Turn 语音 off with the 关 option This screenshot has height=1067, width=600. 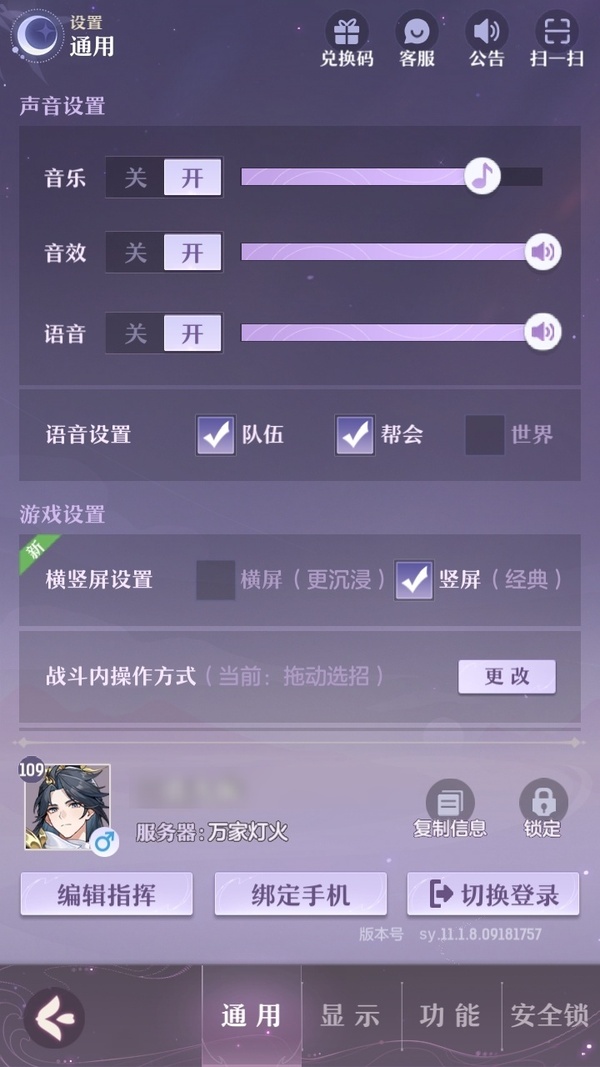135,333
